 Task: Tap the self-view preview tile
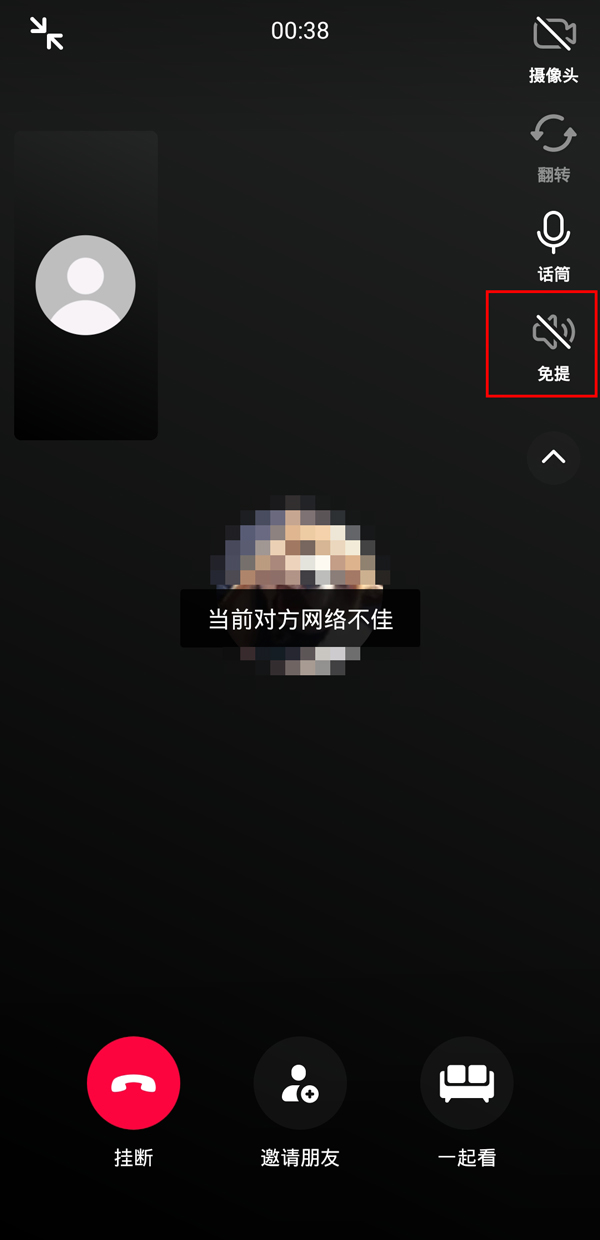pos(86,285)
